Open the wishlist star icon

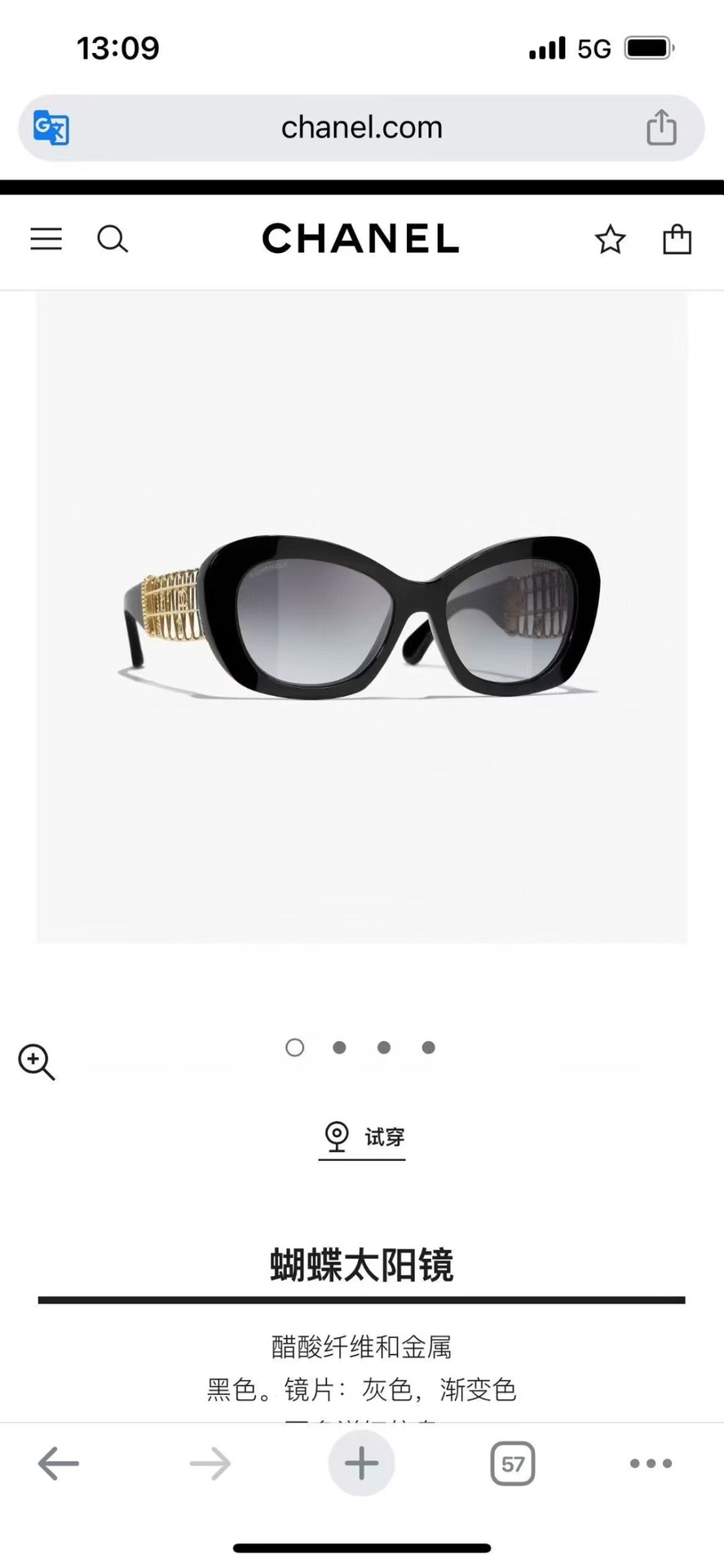[x=610, y=239]
